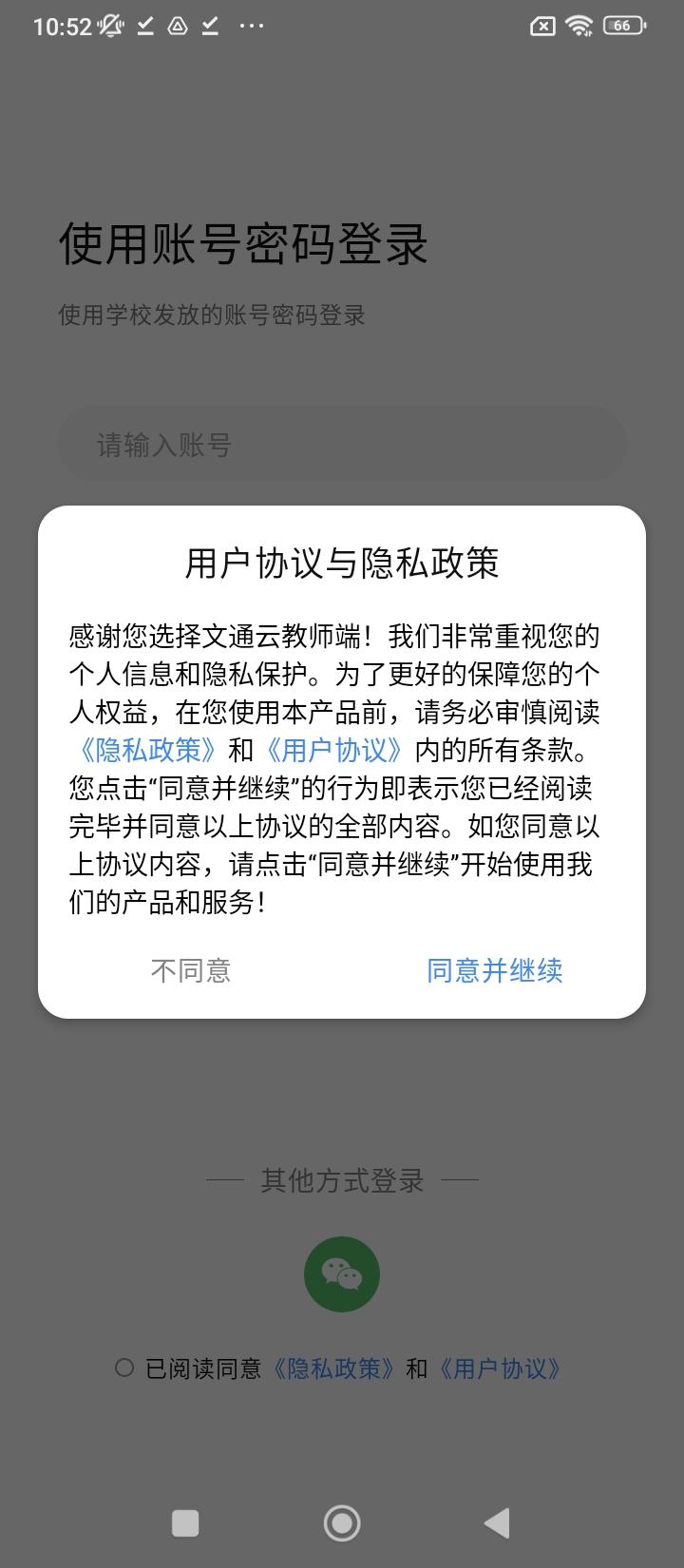The height and width of the screenshot is (1568, 684).
Task: Tap the 其他方式登录 divider text
Action: point(342,1180)
